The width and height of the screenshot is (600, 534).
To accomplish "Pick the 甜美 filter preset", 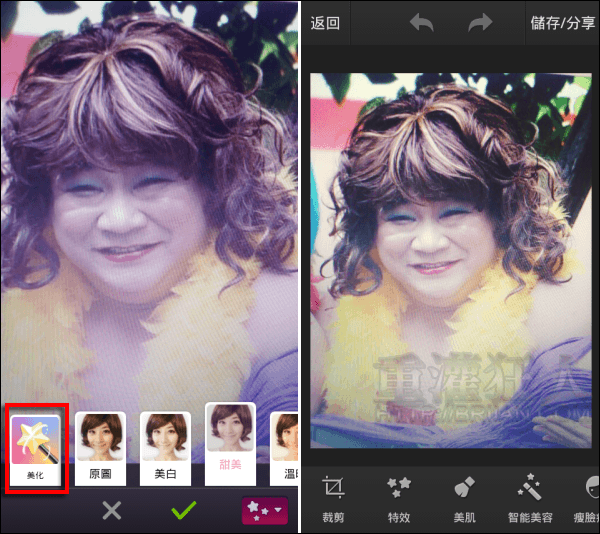I will [230, 442].
